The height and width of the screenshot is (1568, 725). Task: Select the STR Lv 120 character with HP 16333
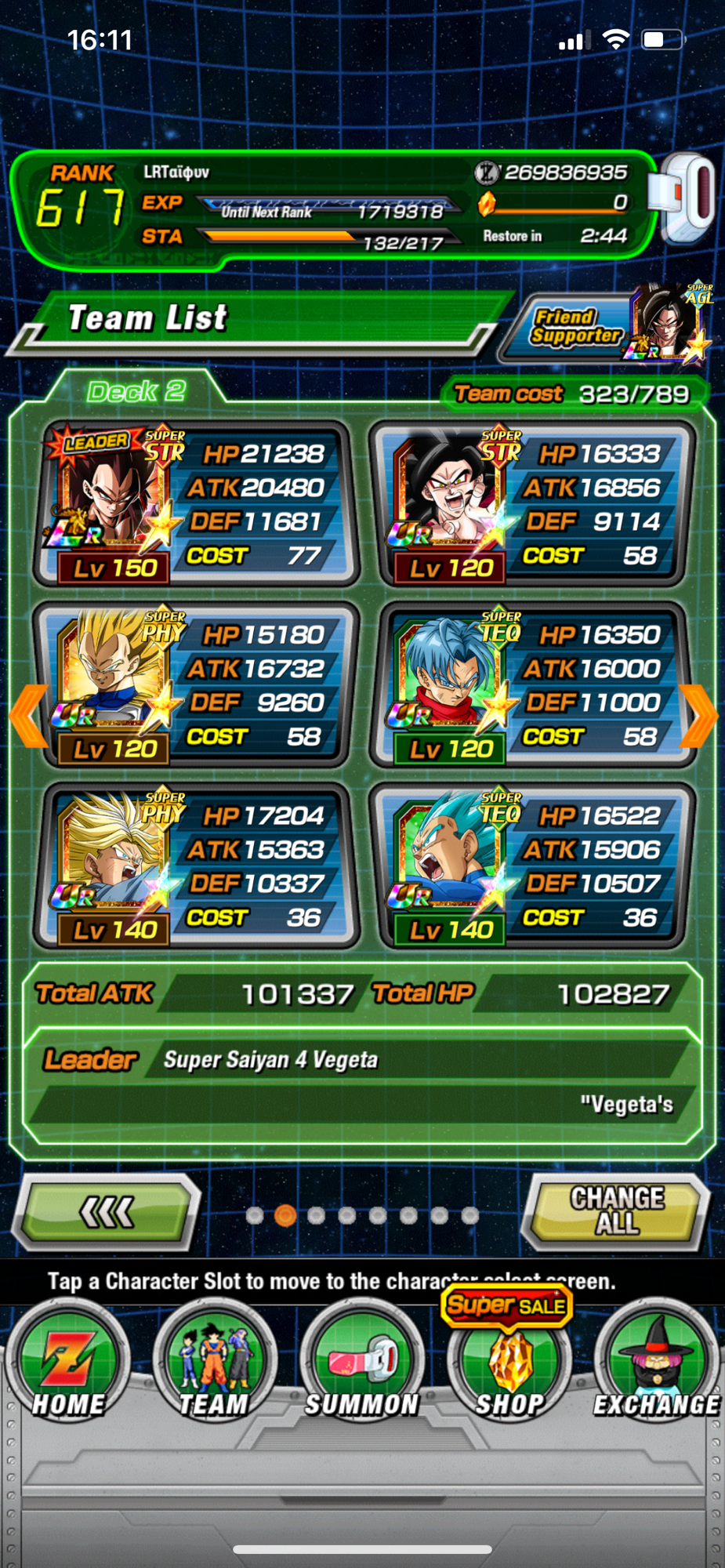click(x=531, y=503)
